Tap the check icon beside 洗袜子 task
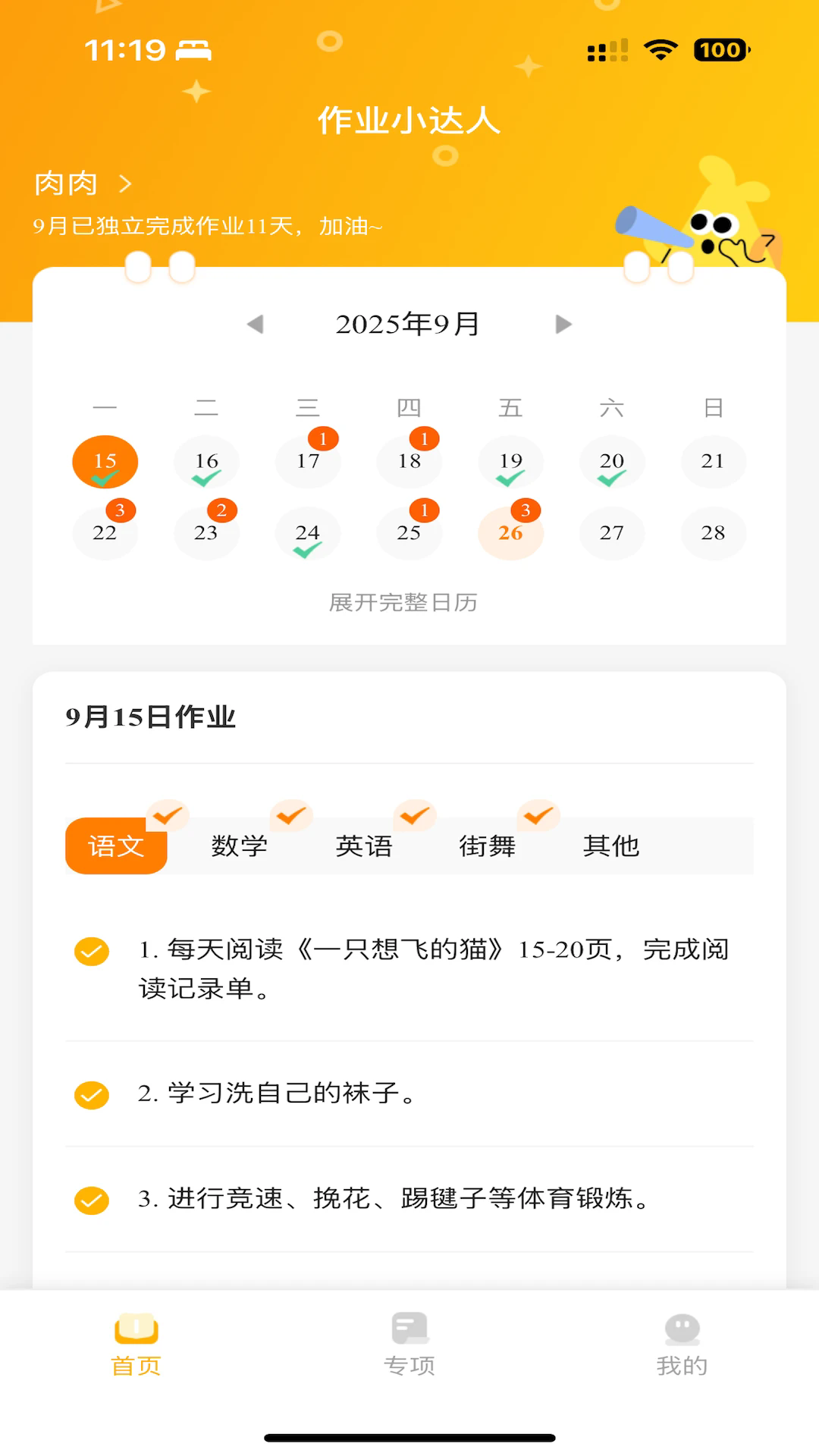Viewport: 819px width, 1456px height. point(91,1094)
